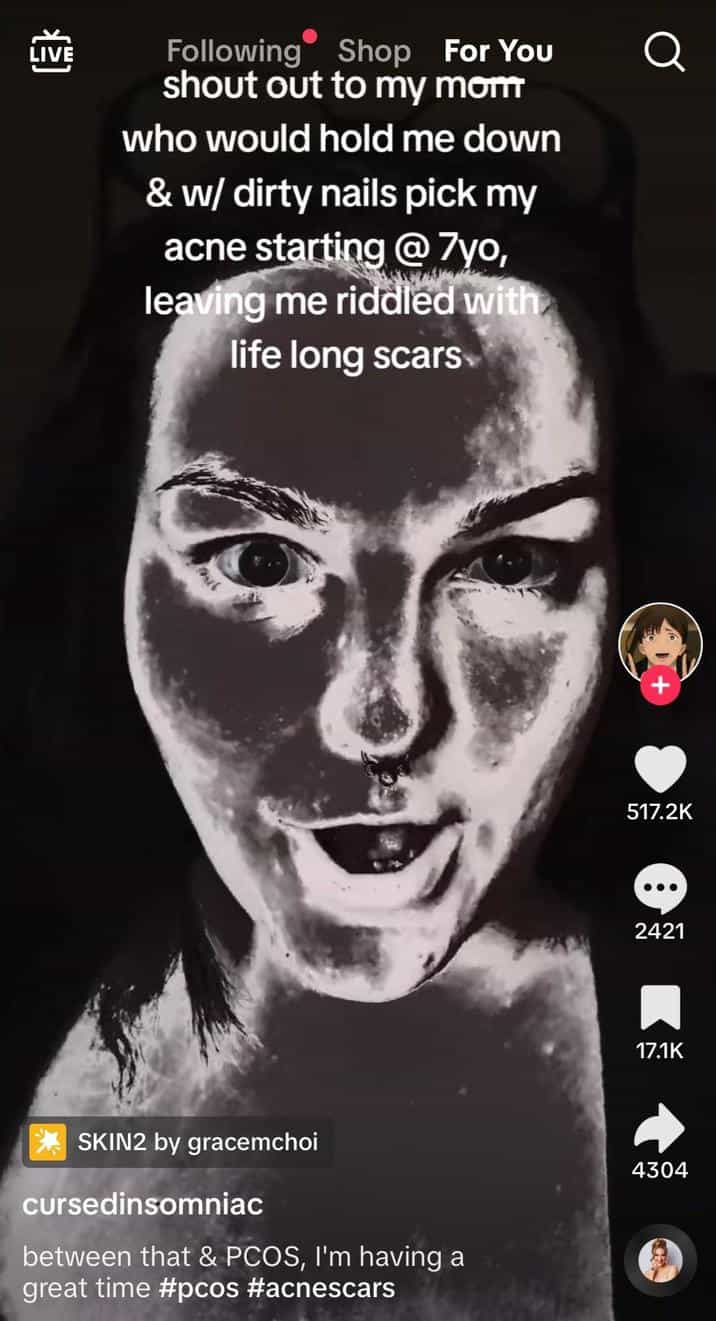Like this video with the heart
This screenshot has height=1321, width=716.
[x=660, y=770]
